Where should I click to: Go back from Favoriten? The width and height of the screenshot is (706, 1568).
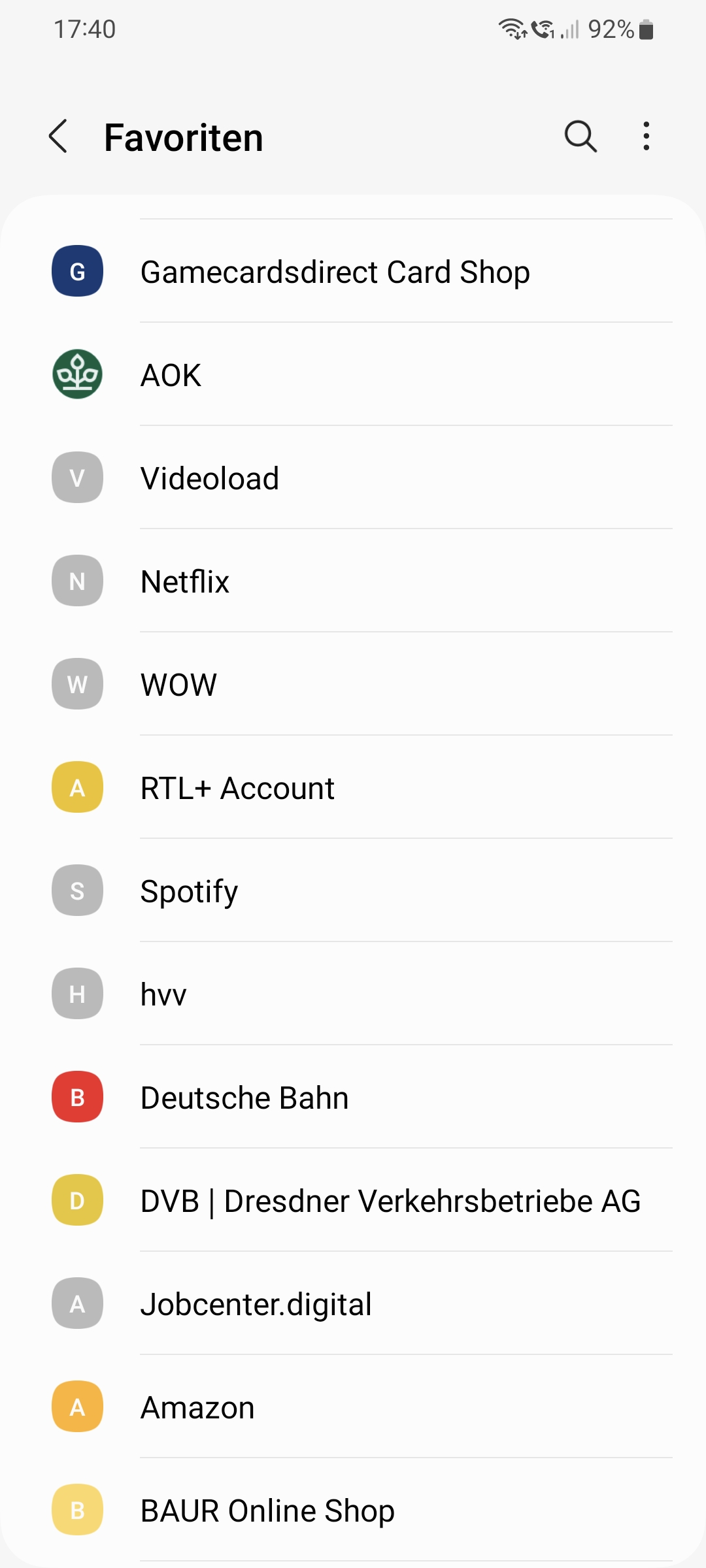tap(59, 137)
